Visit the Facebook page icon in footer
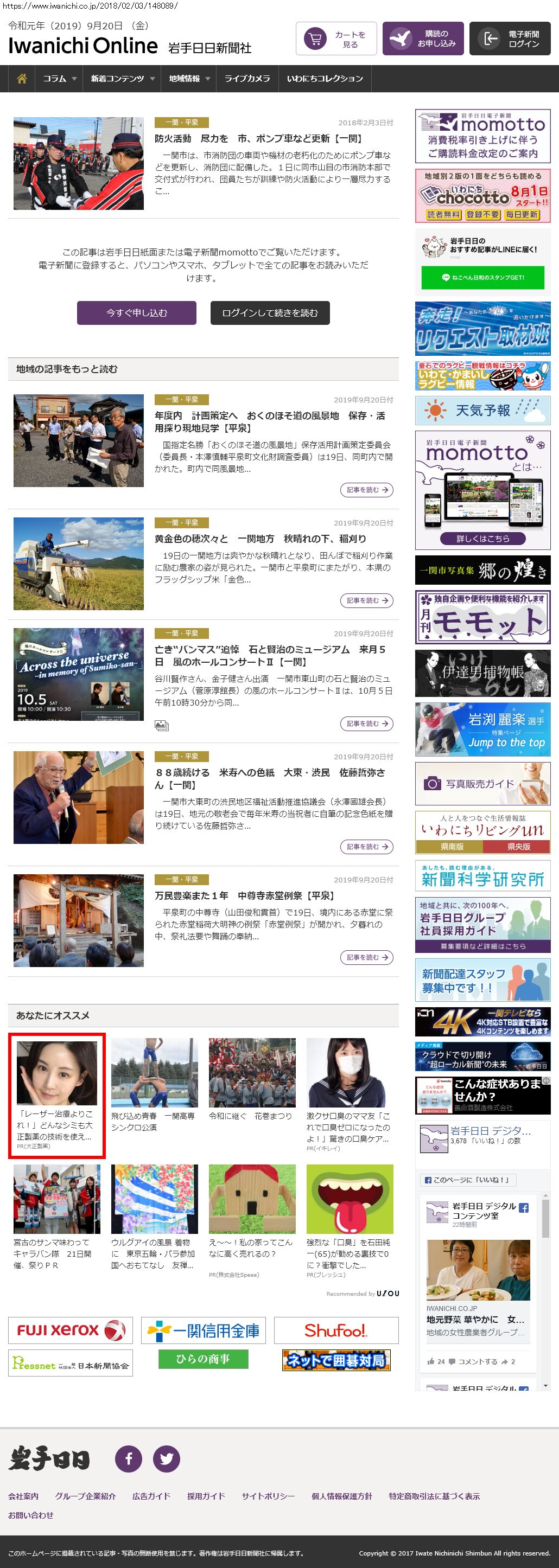This screenshot has height=1568, width=559. 129,1458
